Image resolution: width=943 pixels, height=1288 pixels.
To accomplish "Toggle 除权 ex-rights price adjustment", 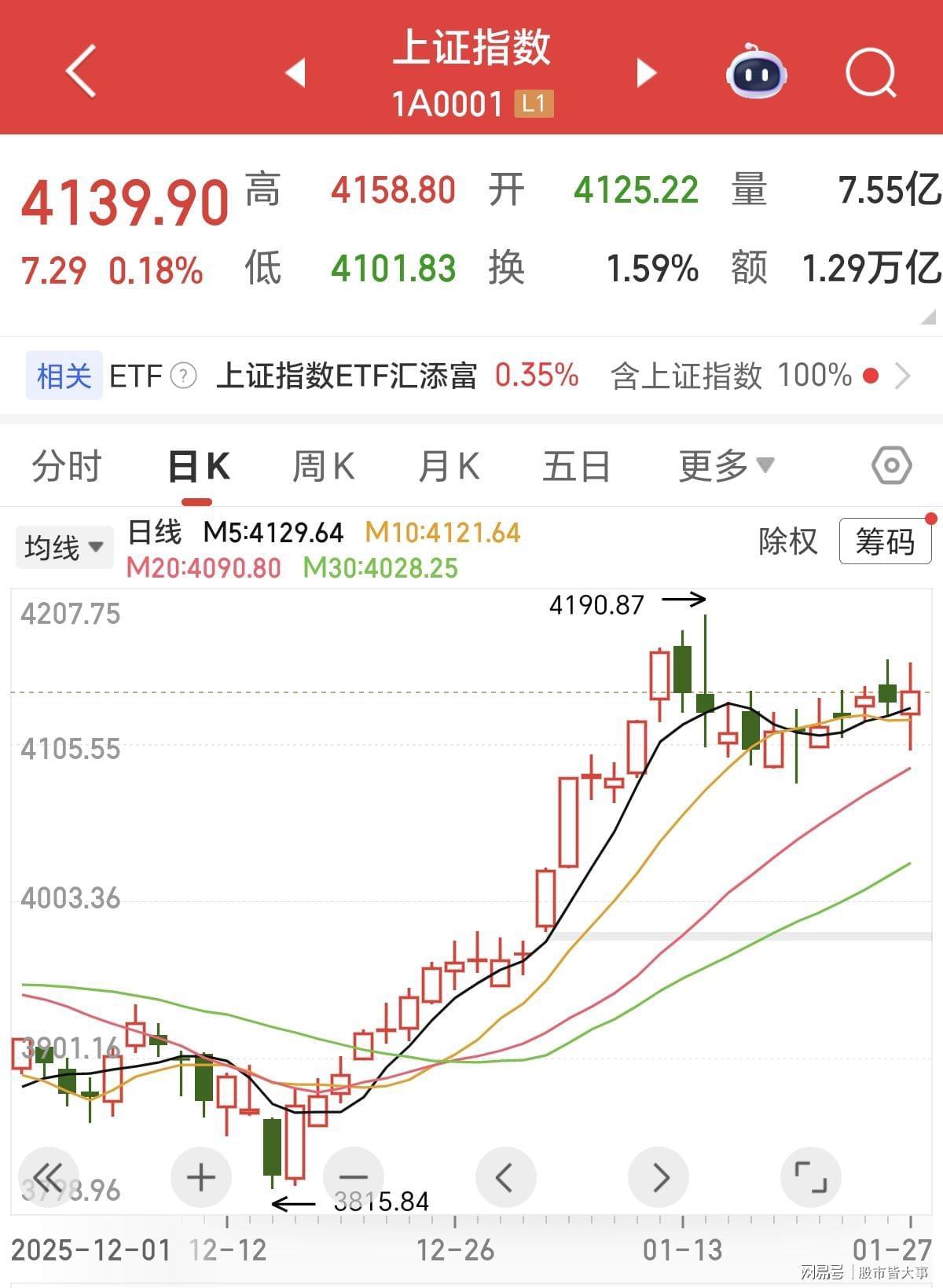I will pyautogui.click(x=788, y=543).
